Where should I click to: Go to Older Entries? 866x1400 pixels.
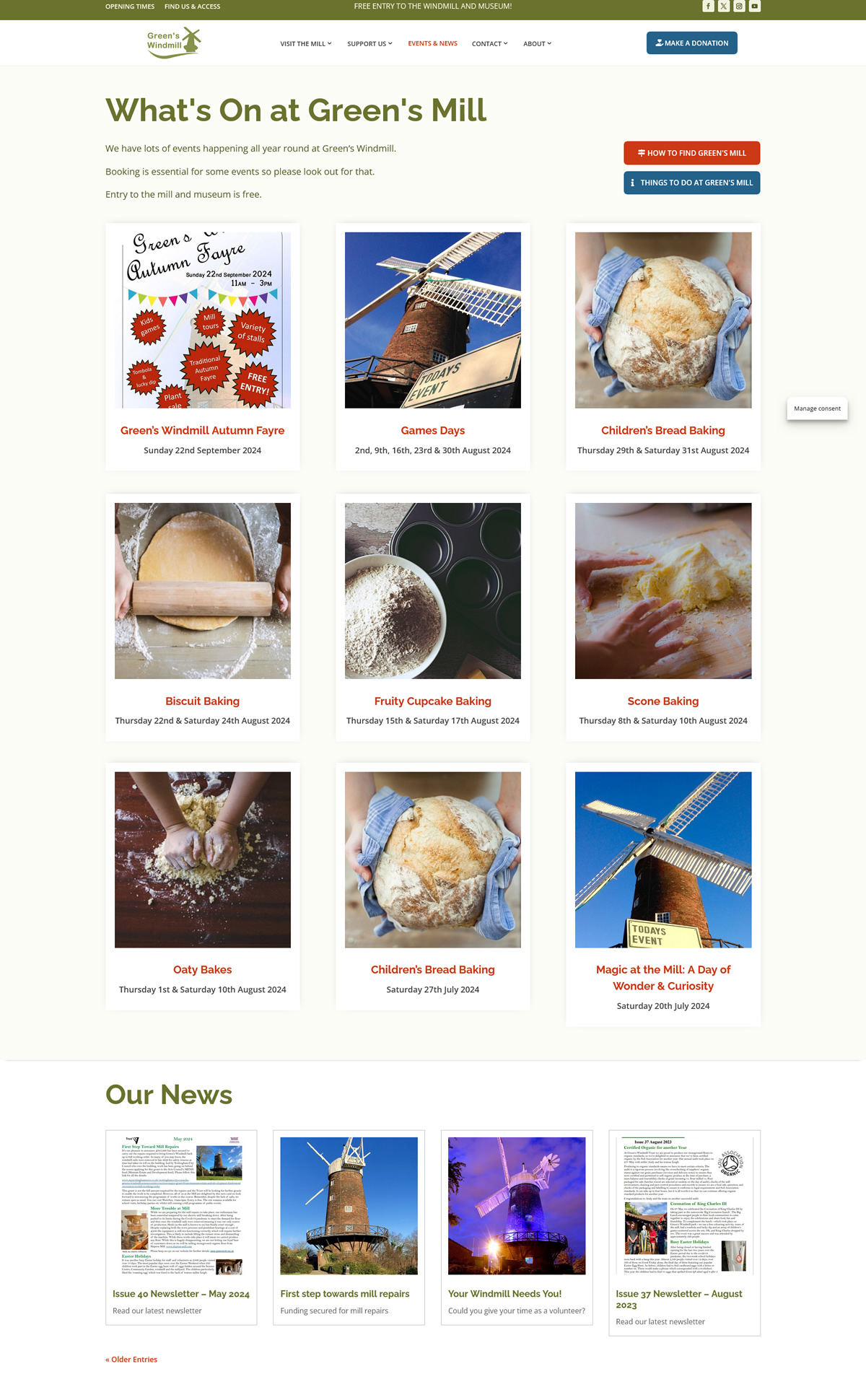pos(131,1360)
